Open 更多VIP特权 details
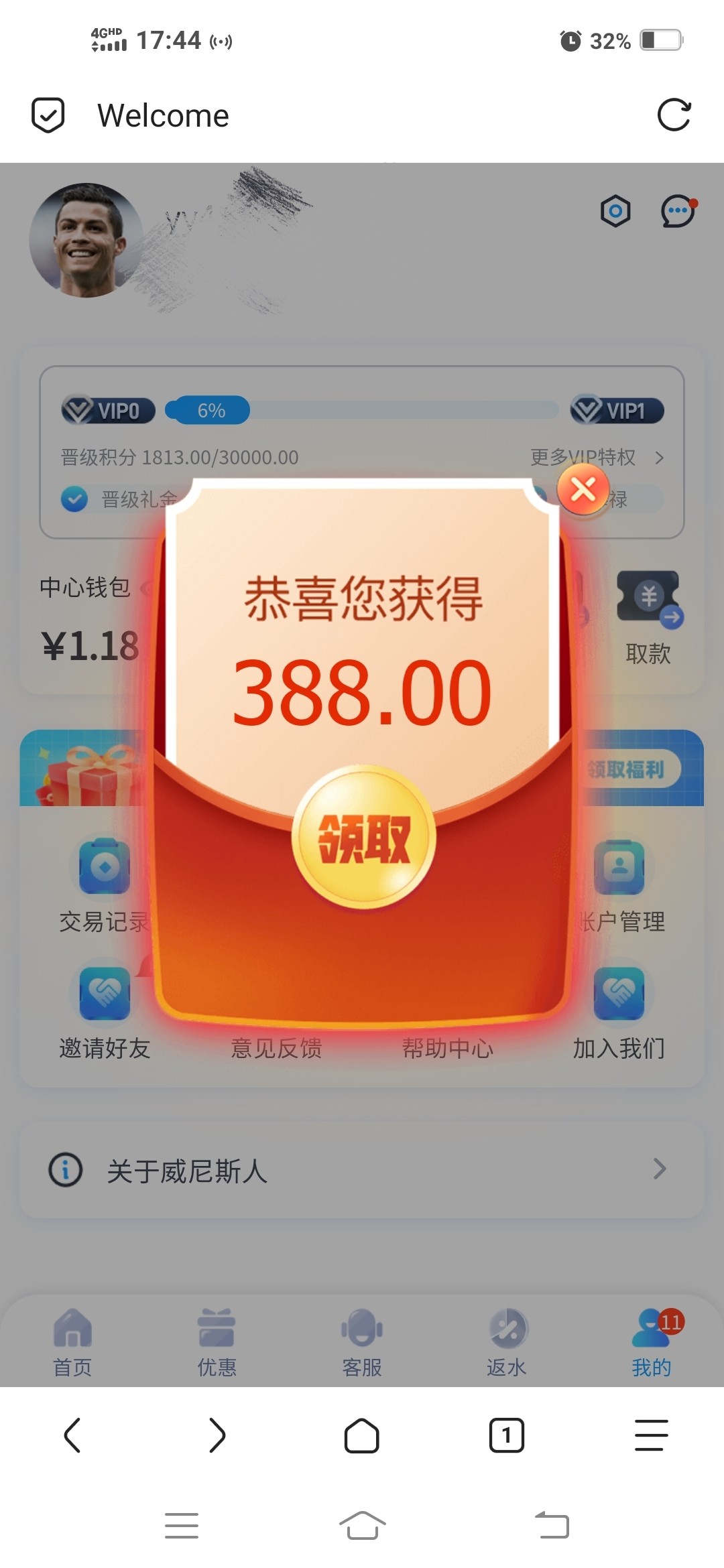The width and height of the screenshot is (724, 1568). (597, 458)
